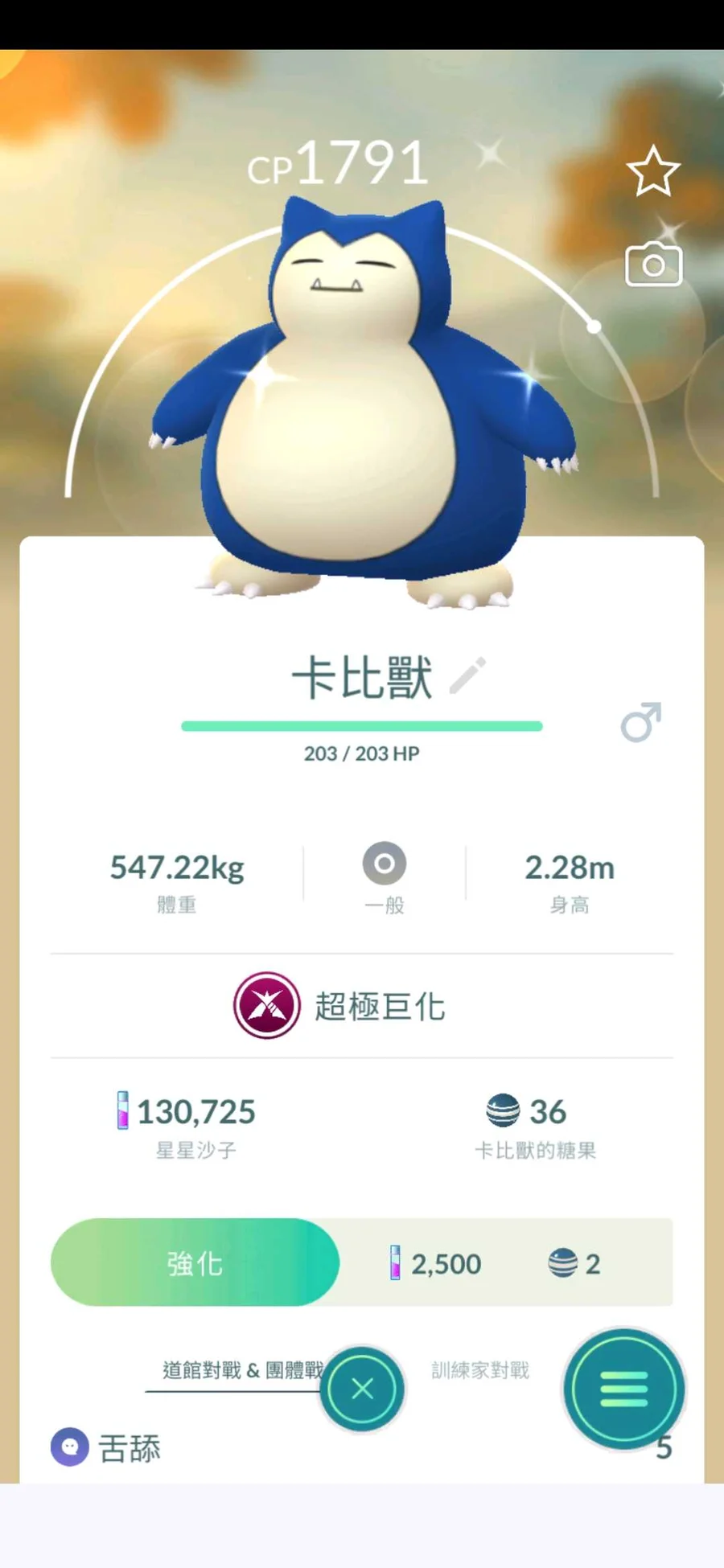The width and height of the screenshot is (724, 1568).
Task: Mark Snorlax as favorite with star
Action: [x=652, y=171]
